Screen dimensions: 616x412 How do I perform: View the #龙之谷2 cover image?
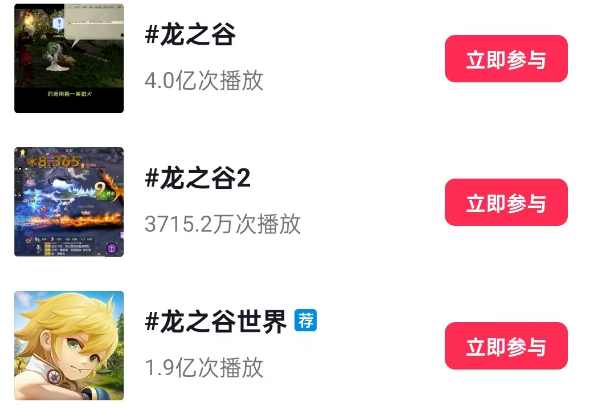click(69, 202)
